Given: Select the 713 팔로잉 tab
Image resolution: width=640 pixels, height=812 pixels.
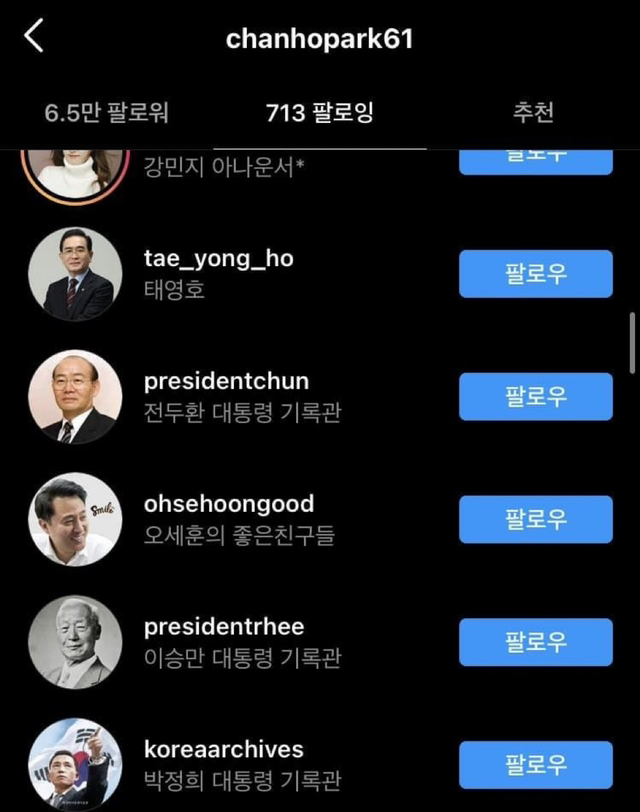Looking at the screenshot, I should [319, 113].
